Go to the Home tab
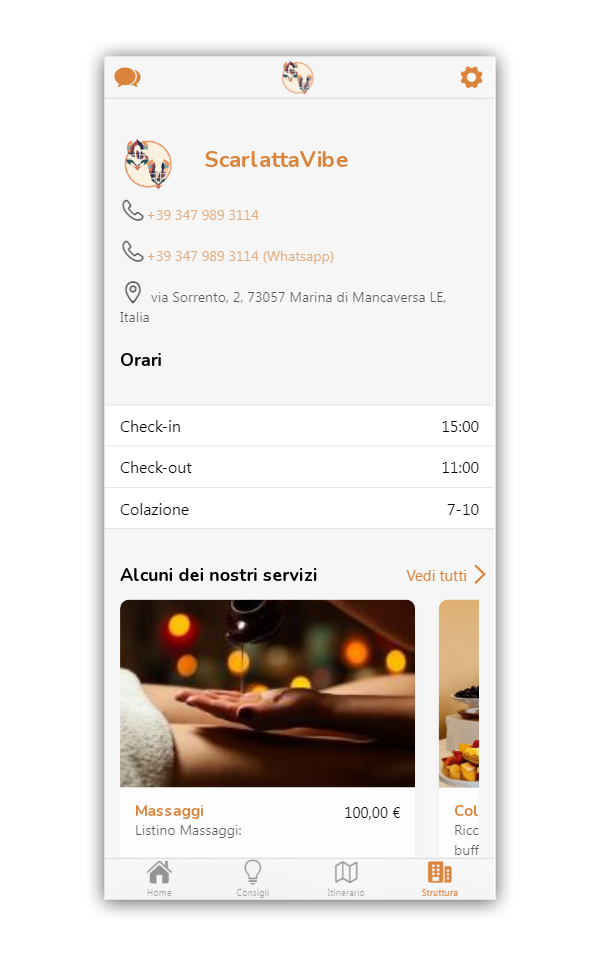Screen dimensions: 600x960 [x=159, y=878]
